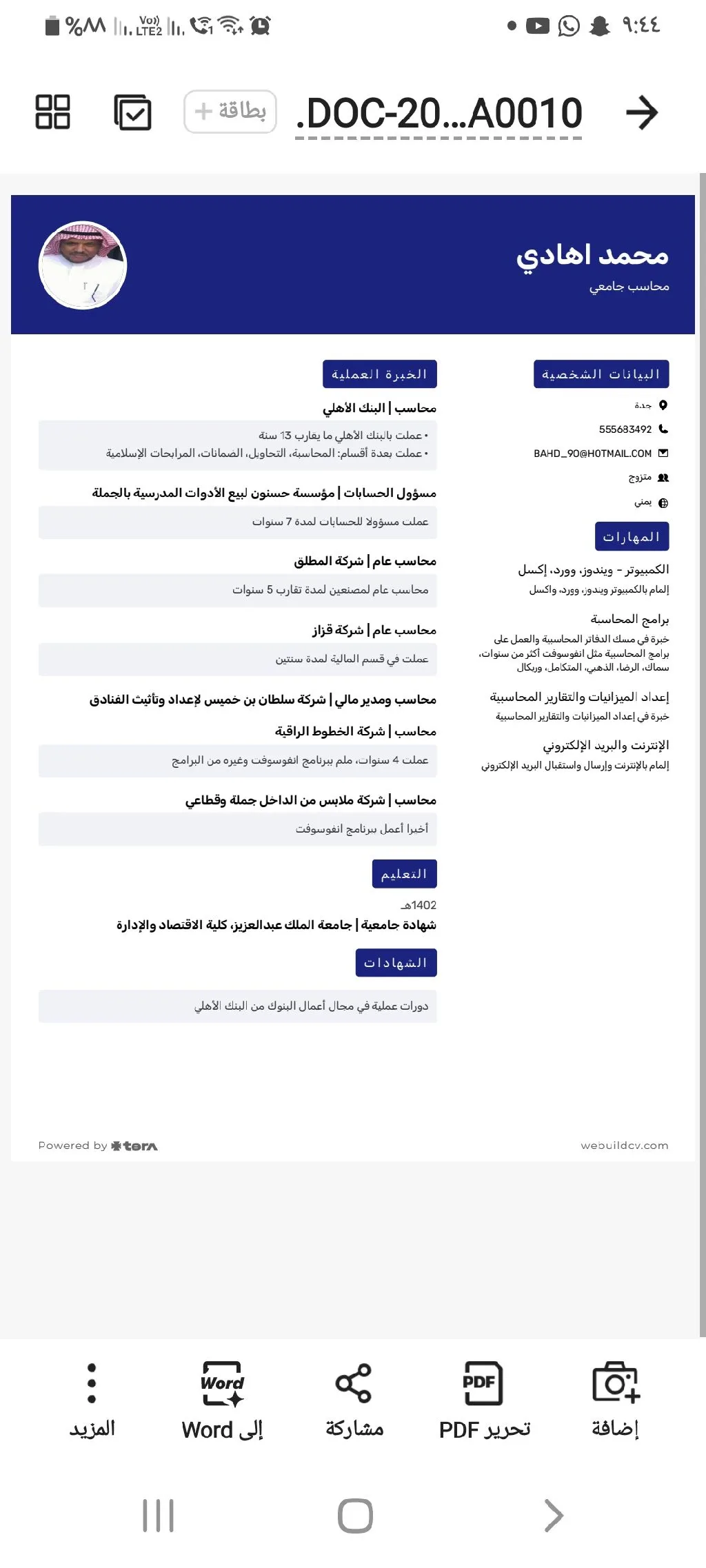Open تحرير PDF editor

[x=485, y=1401]
